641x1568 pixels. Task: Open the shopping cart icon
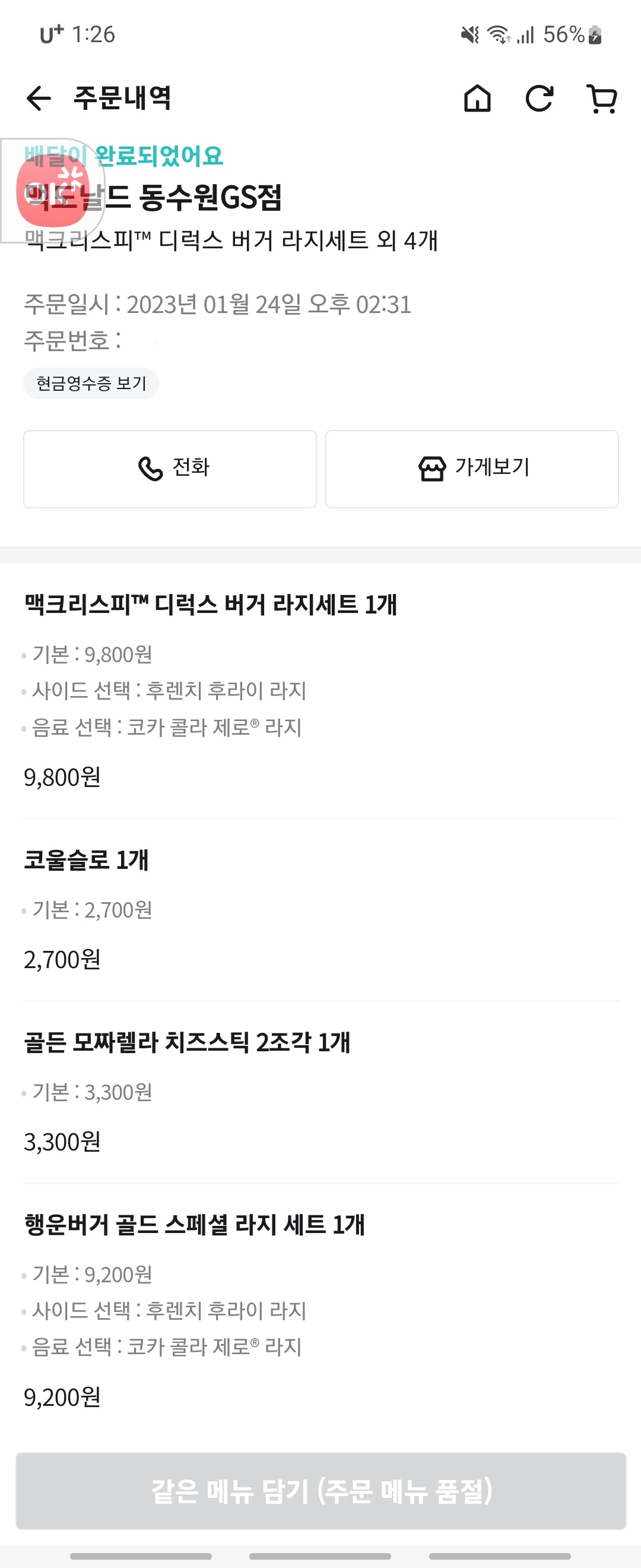pyautogui.click(x=602, y=99)
